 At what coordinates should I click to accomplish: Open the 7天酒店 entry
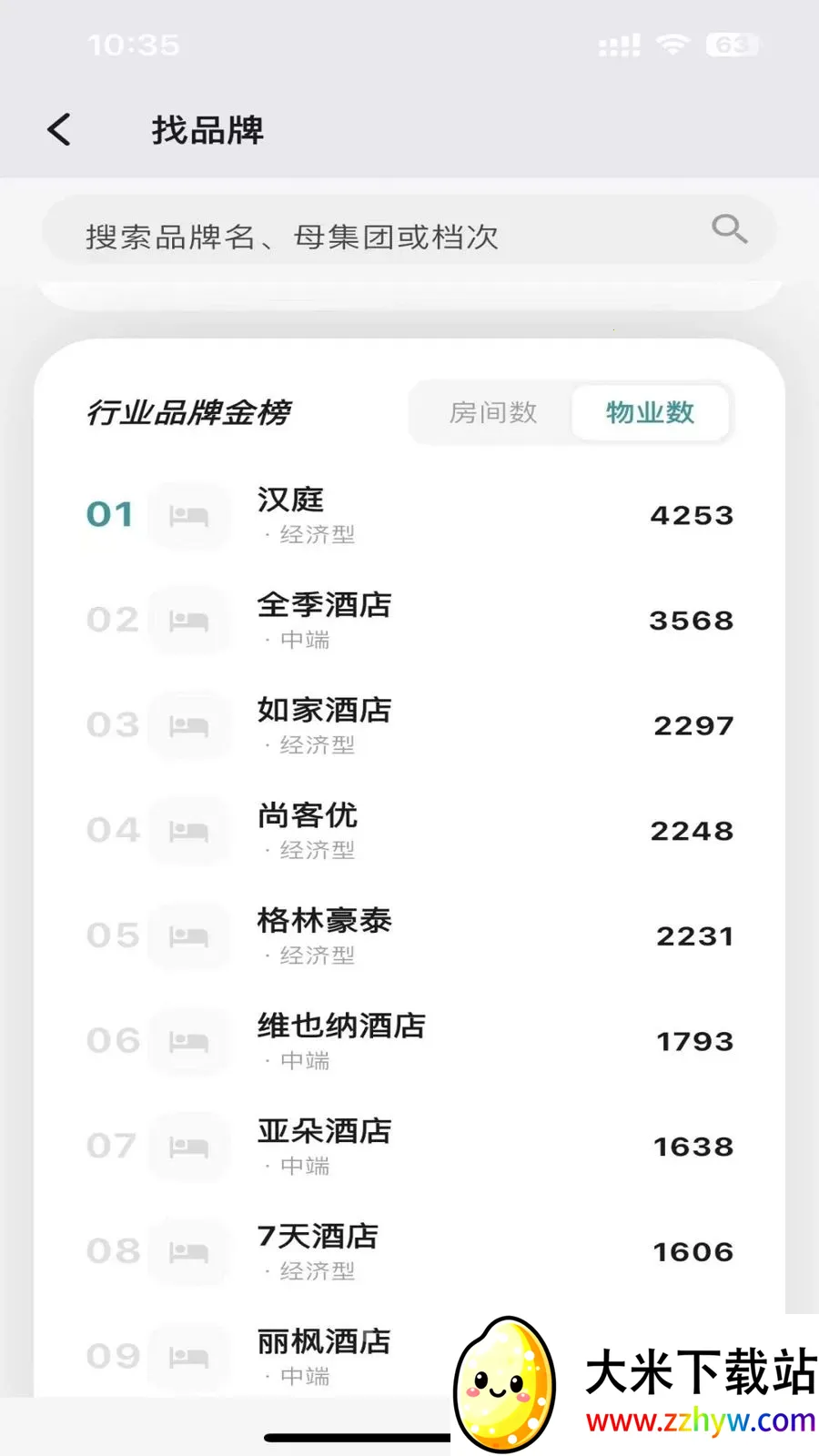pos(409,1252)
